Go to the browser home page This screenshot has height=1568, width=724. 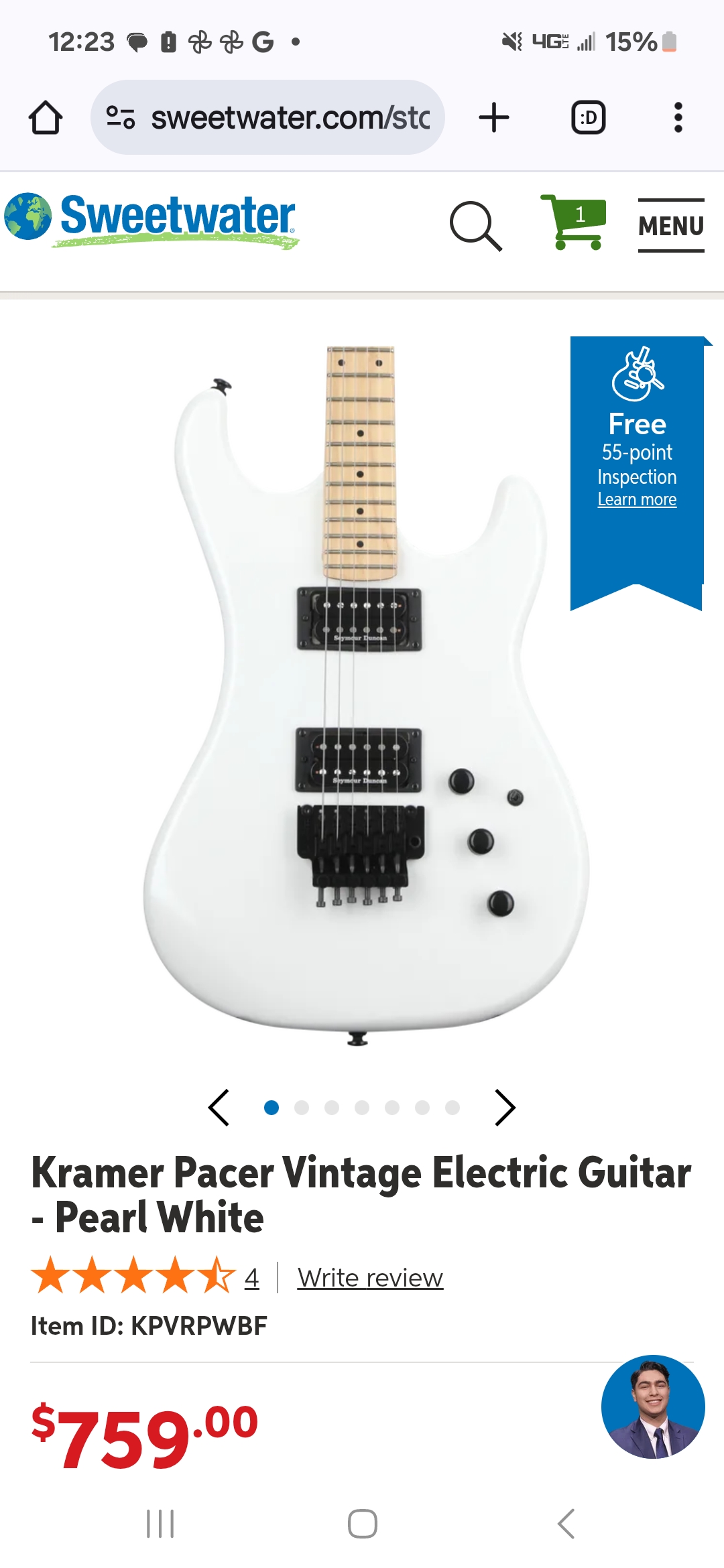(46, 118)
